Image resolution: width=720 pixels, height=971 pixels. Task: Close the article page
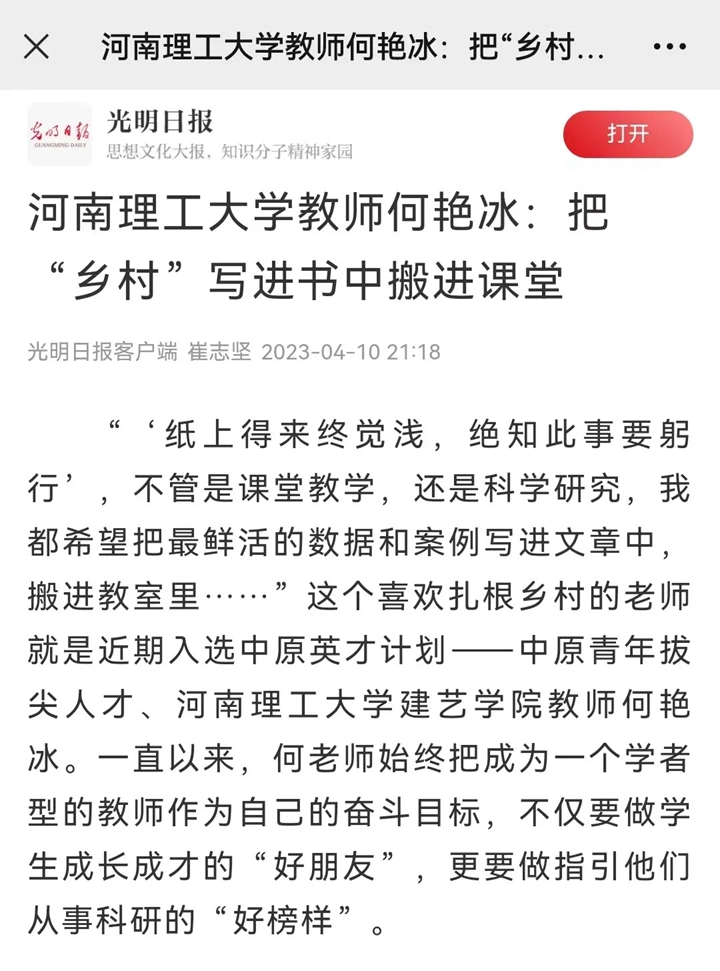37,46
